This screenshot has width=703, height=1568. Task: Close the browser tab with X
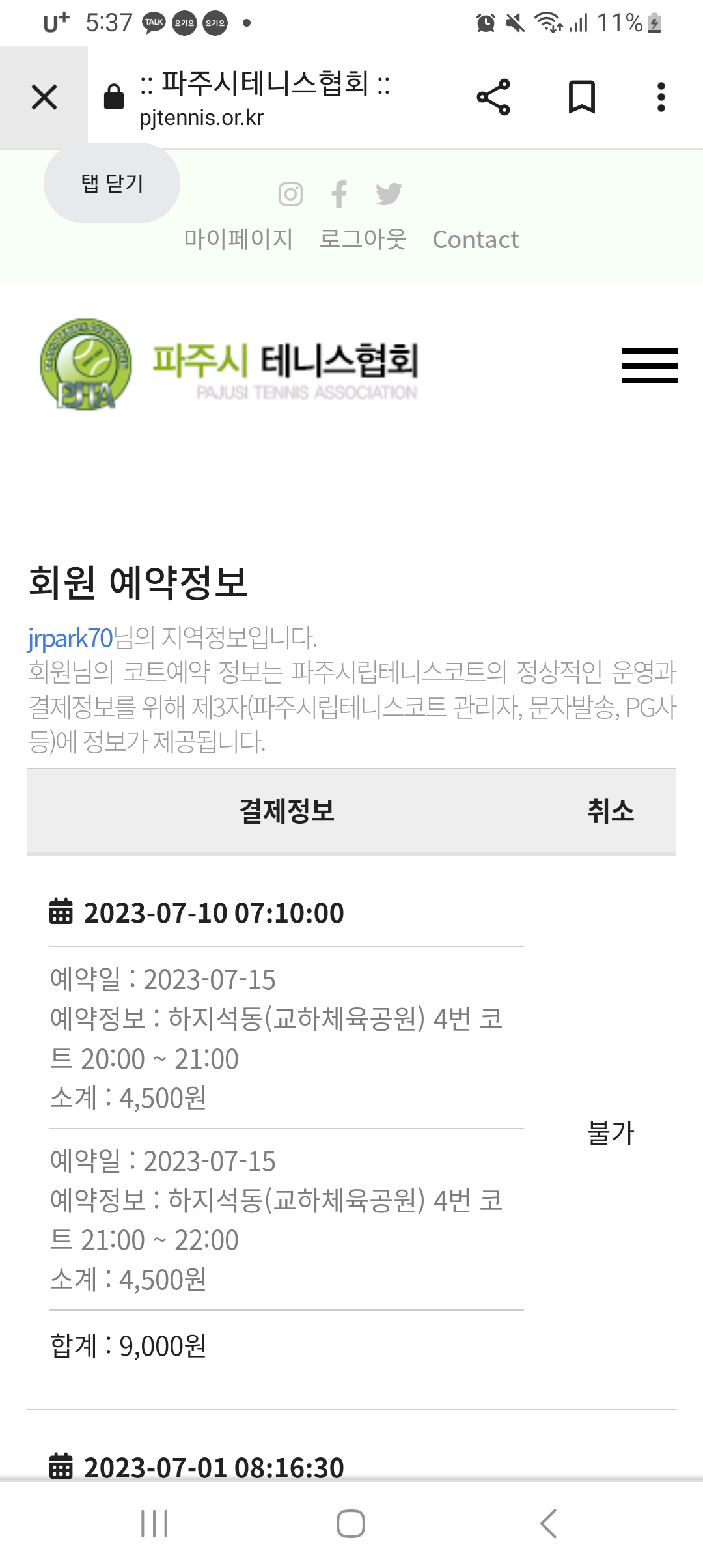(44, 98)
